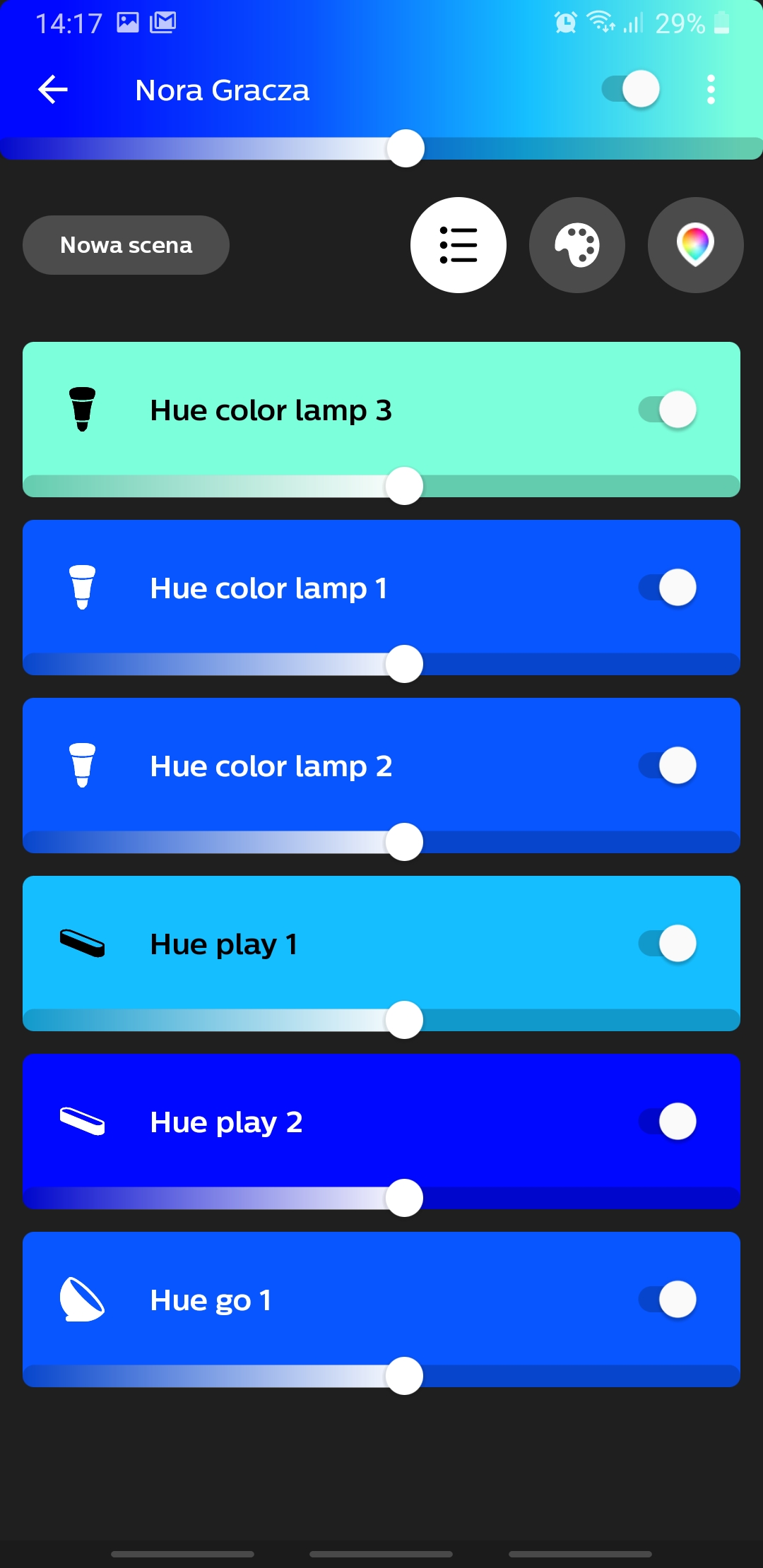Turn off Hue color lamp 3

point(668,410)
